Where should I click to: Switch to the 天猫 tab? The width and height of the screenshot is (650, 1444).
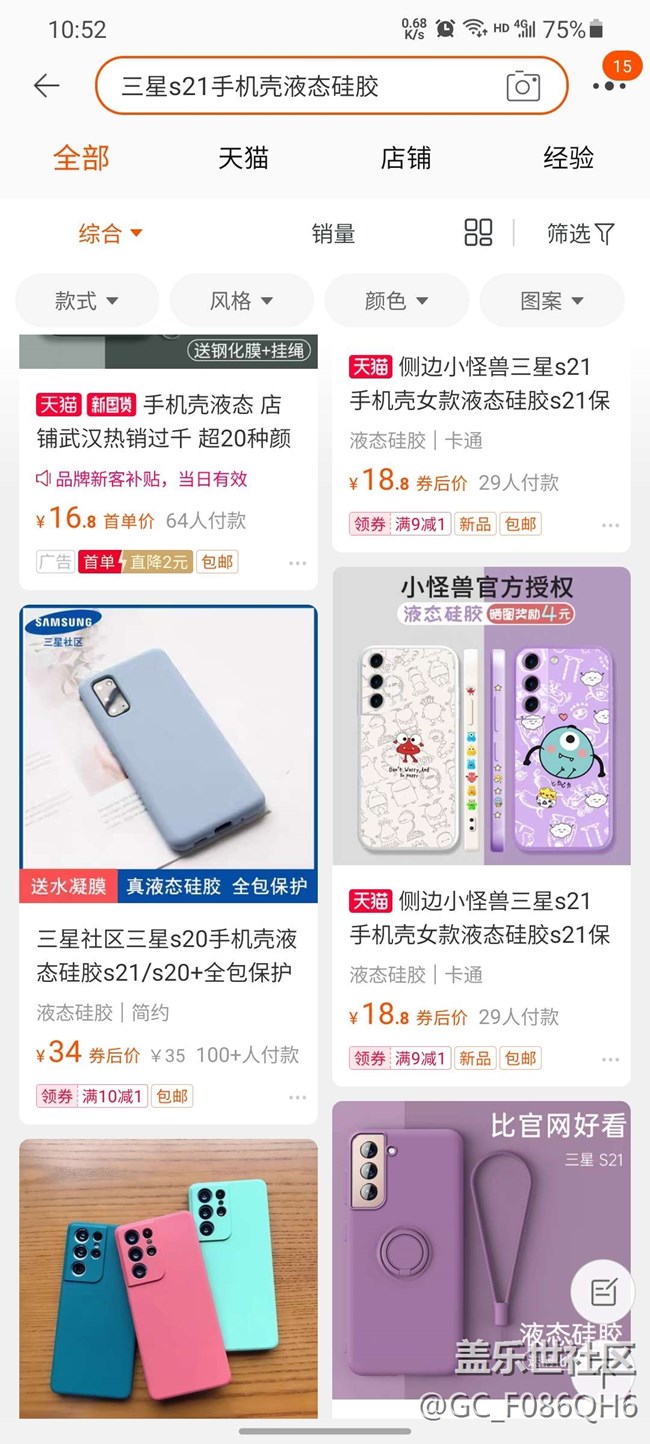243,158
